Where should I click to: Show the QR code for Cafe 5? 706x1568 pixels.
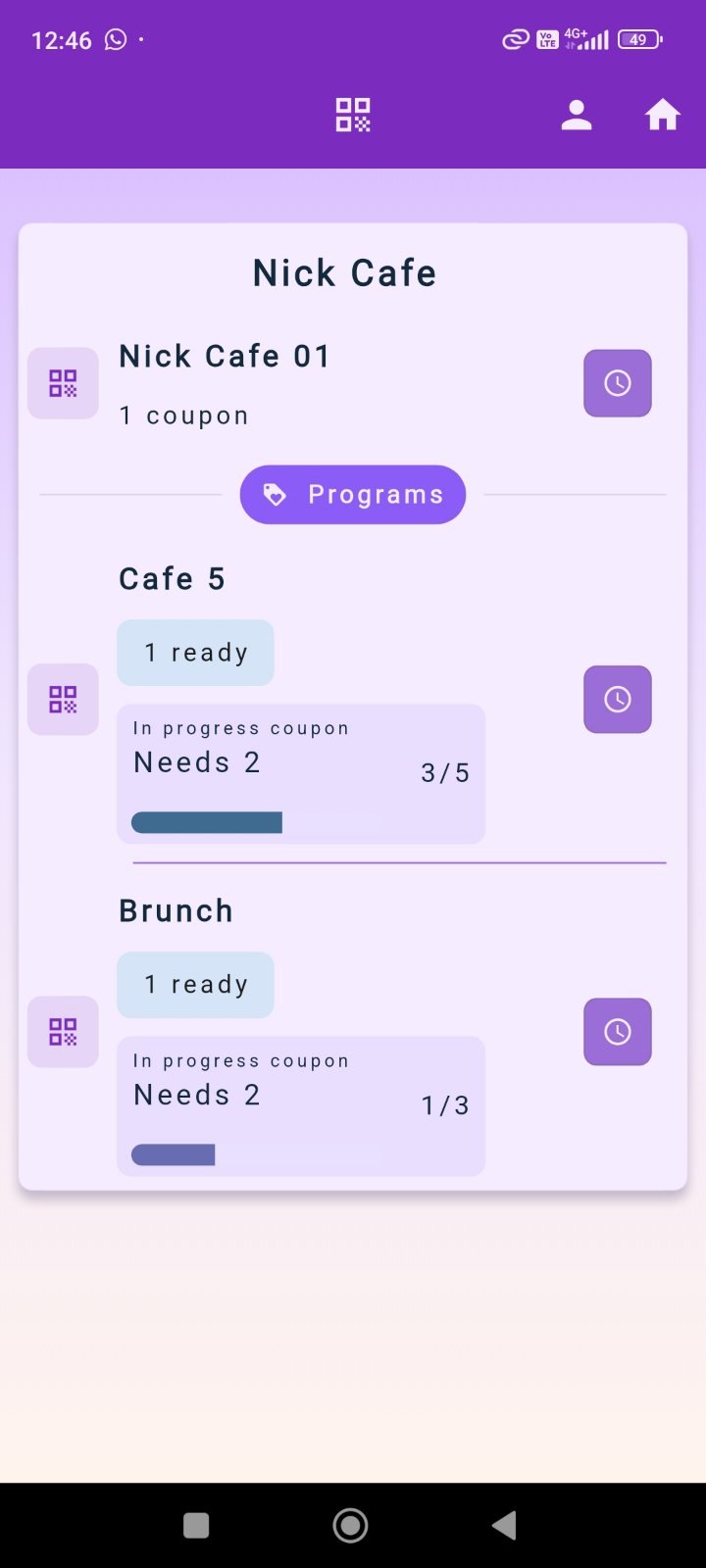click(63, 699)
